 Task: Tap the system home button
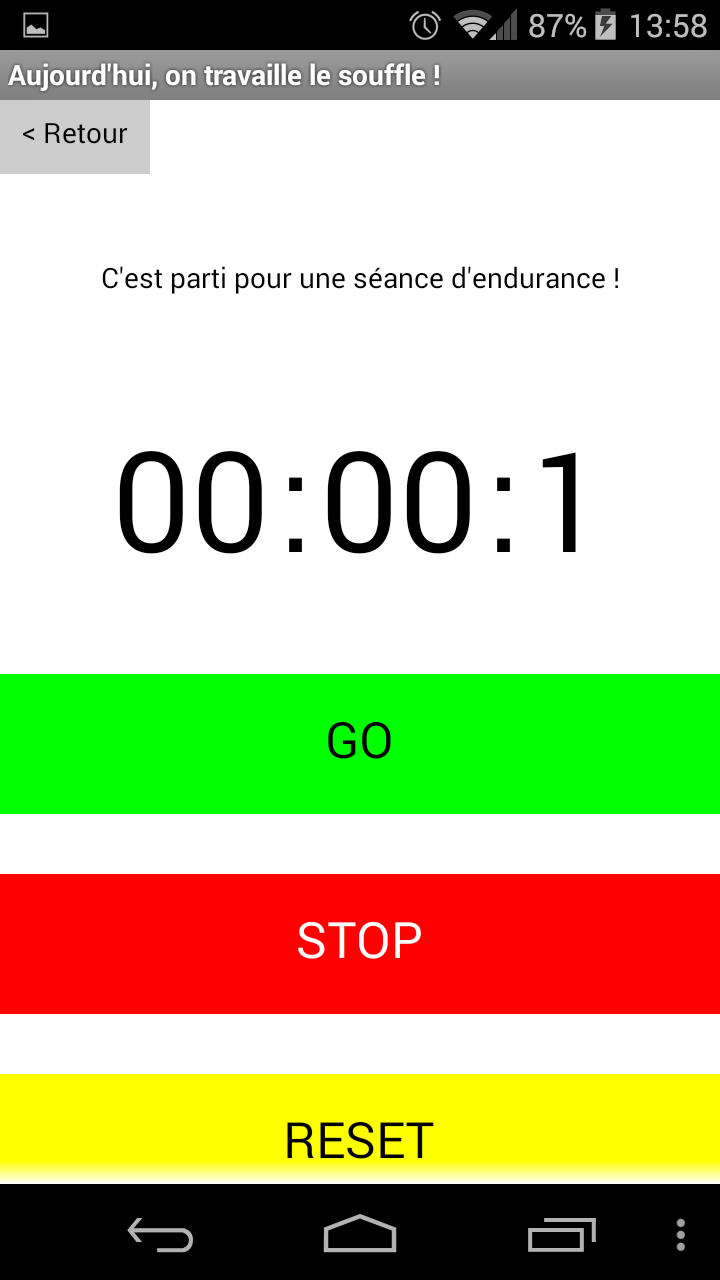point(360,1234)
